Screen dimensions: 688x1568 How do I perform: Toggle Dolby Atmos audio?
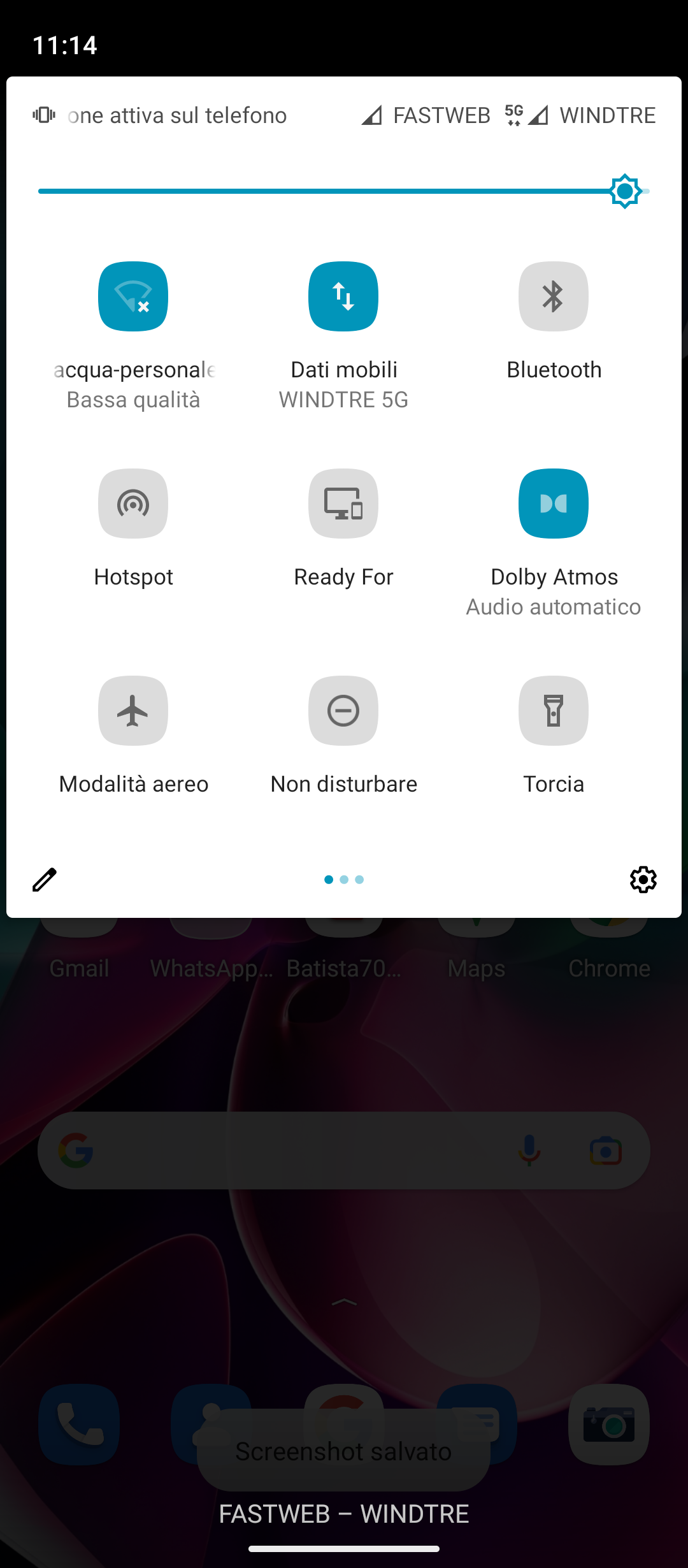coord(553,504)
